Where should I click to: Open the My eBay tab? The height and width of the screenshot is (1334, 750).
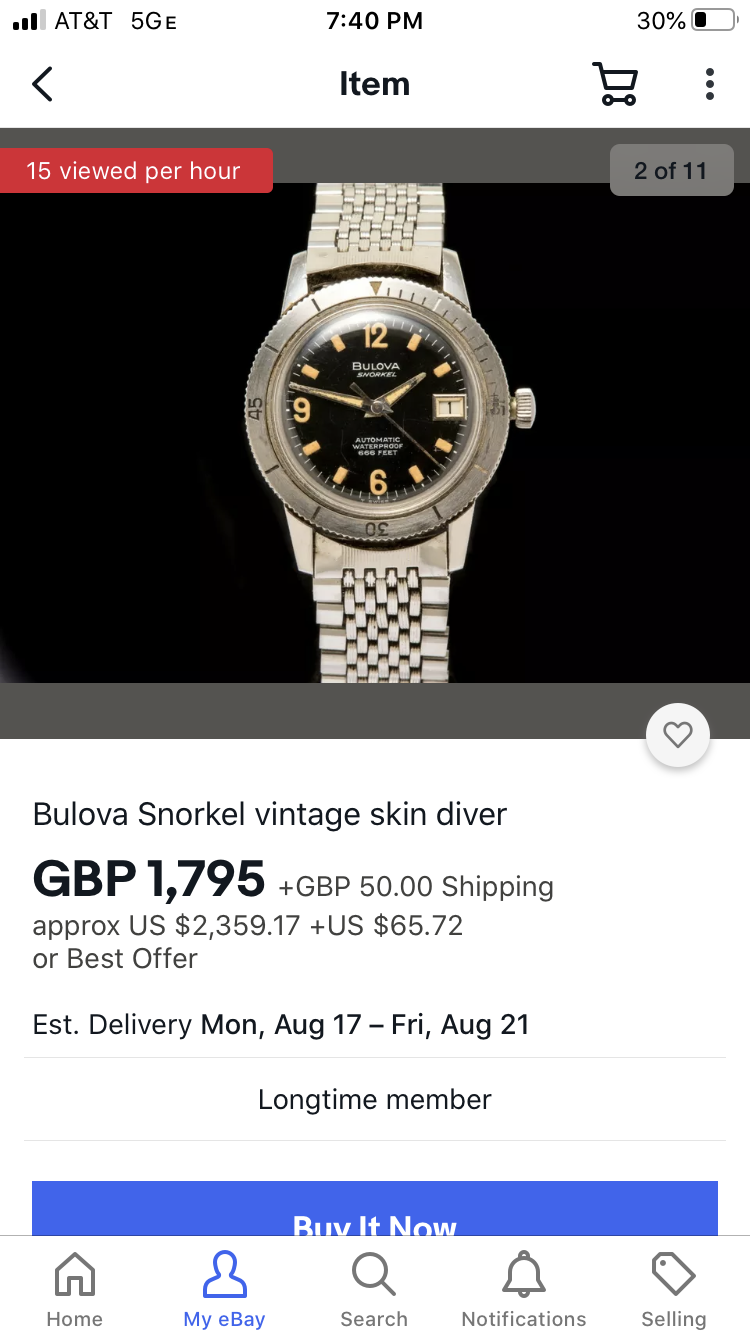(224, 1290)
